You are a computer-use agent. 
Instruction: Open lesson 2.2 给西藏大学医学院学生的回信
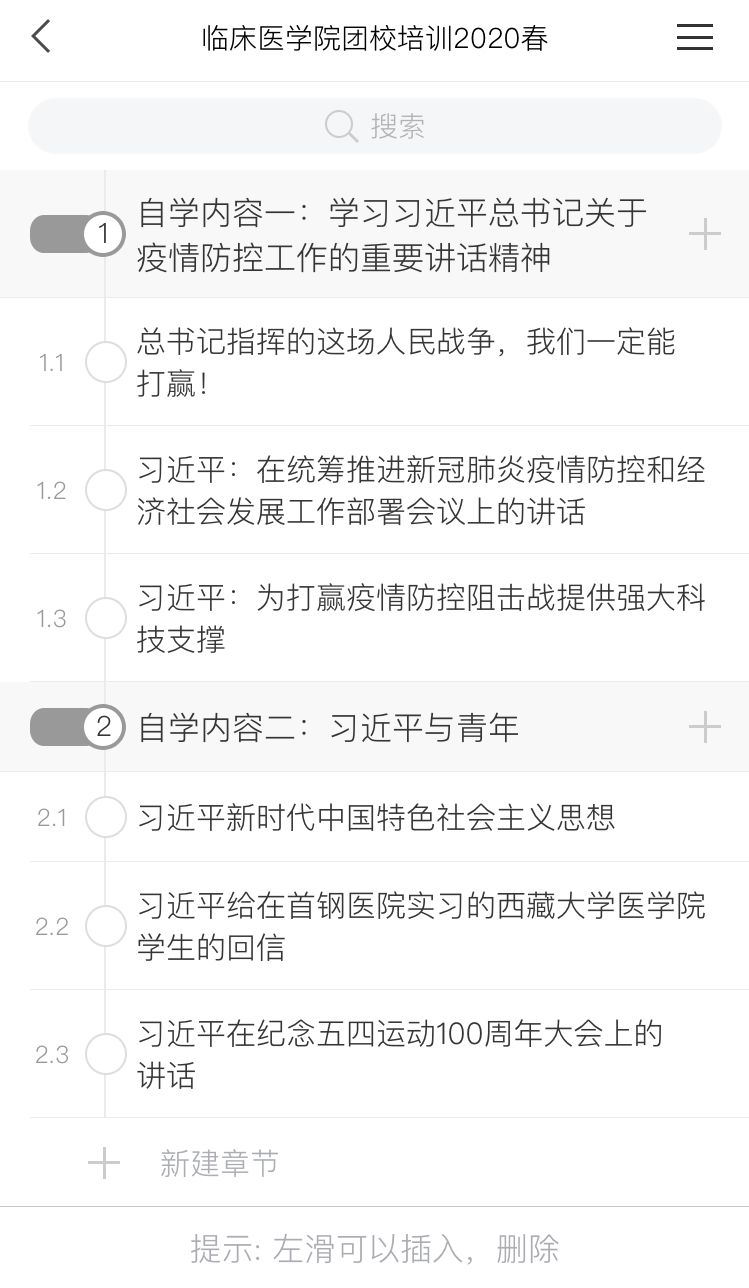click(420, 926)
